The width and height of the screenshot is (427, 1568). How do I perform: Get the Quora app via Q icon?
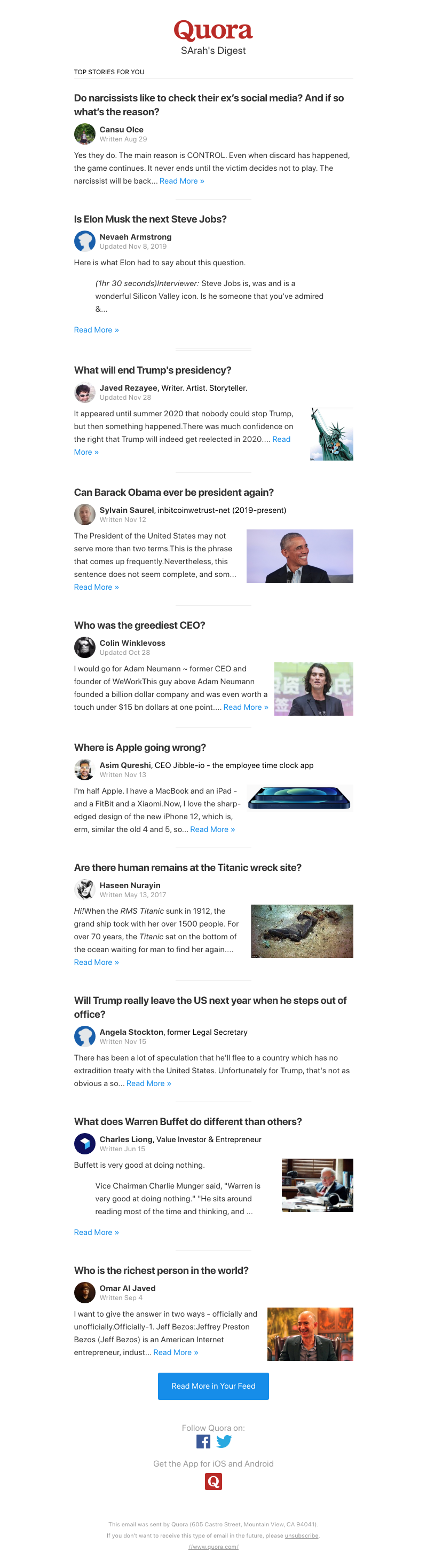coord(213,1481)
